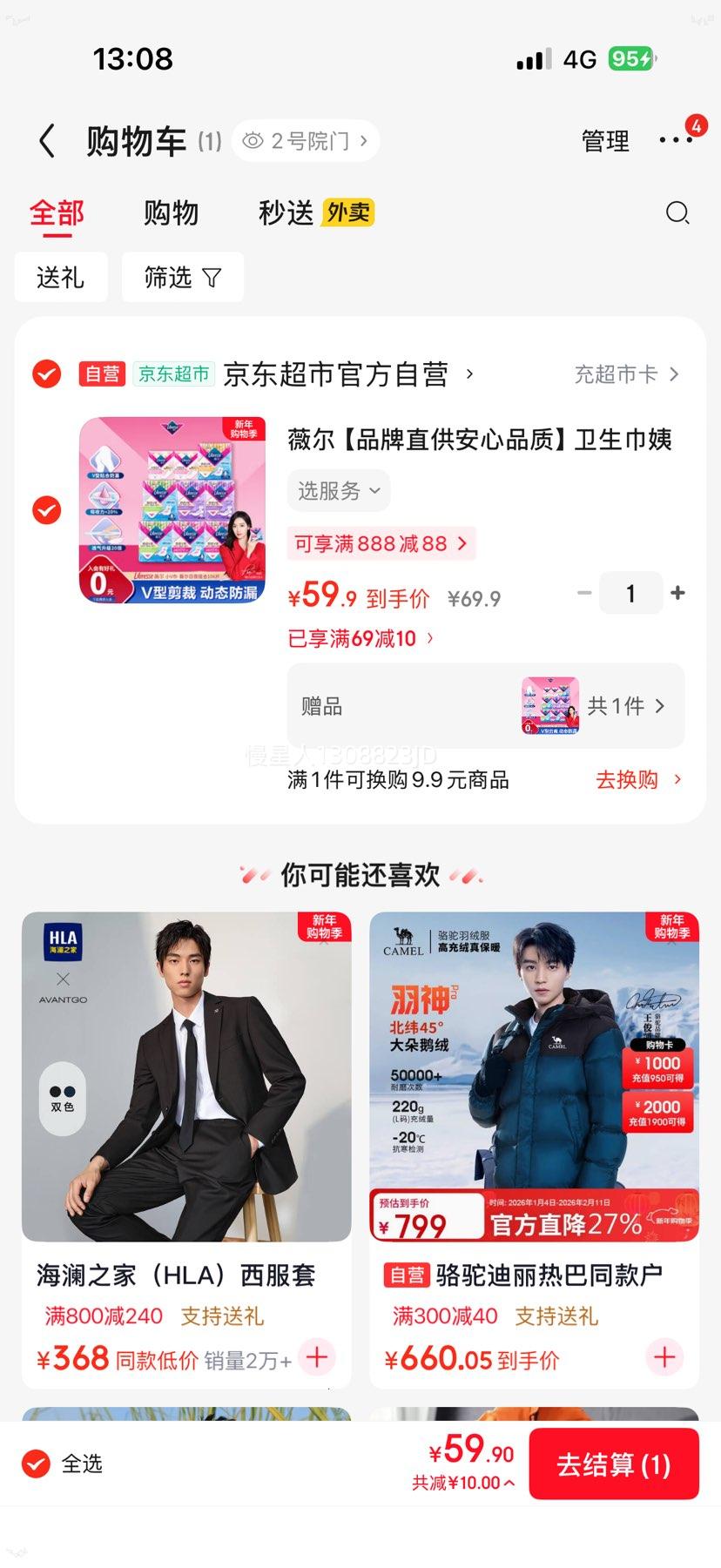This screenshot has width=721, height=1568.
Task: Switch to the 购物 tab
Action: [x=171, y=212]
